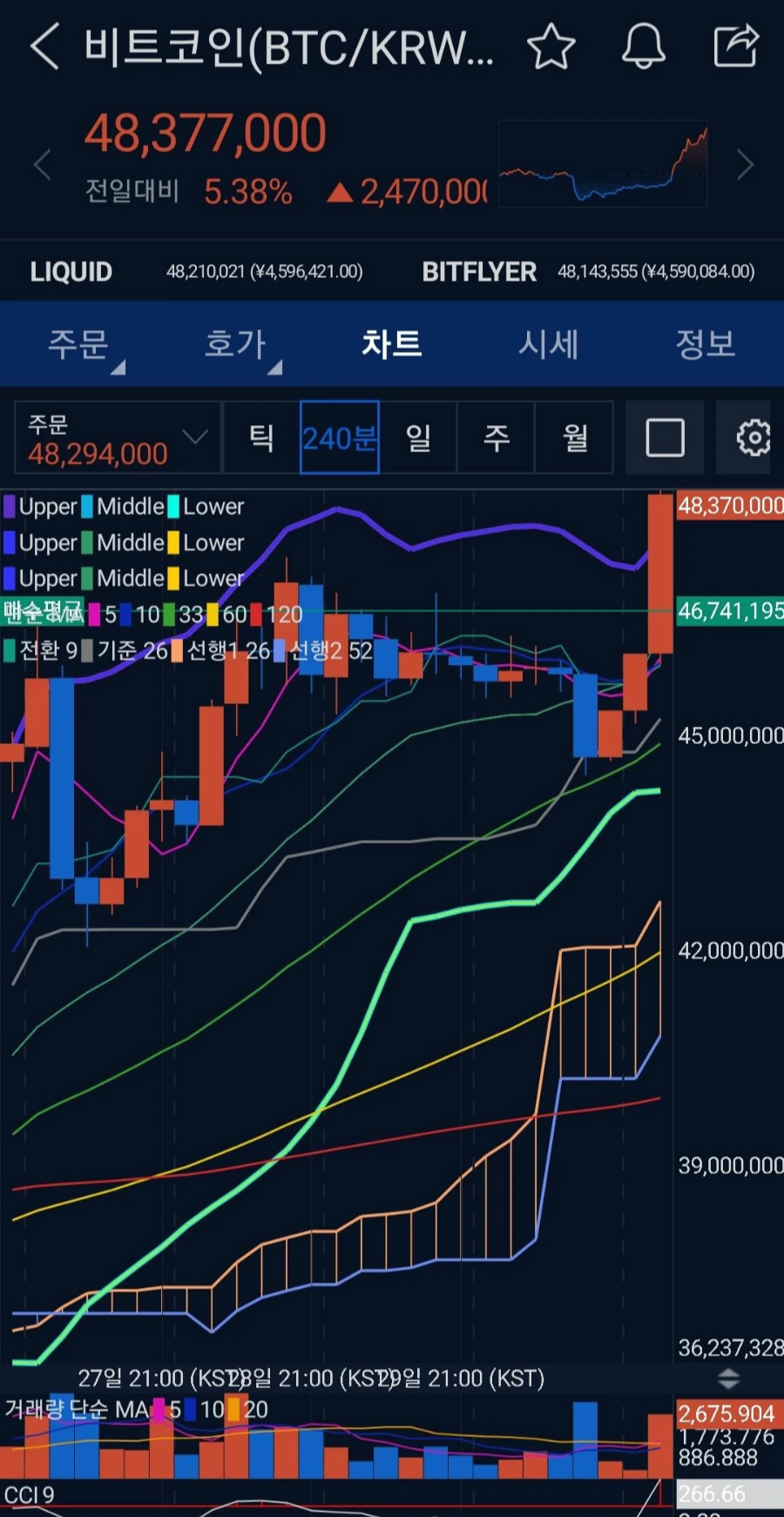Switch chart to 월 (monthly) interval
This screenshot has height=1517, width=784.
click(x=575, y=437)
